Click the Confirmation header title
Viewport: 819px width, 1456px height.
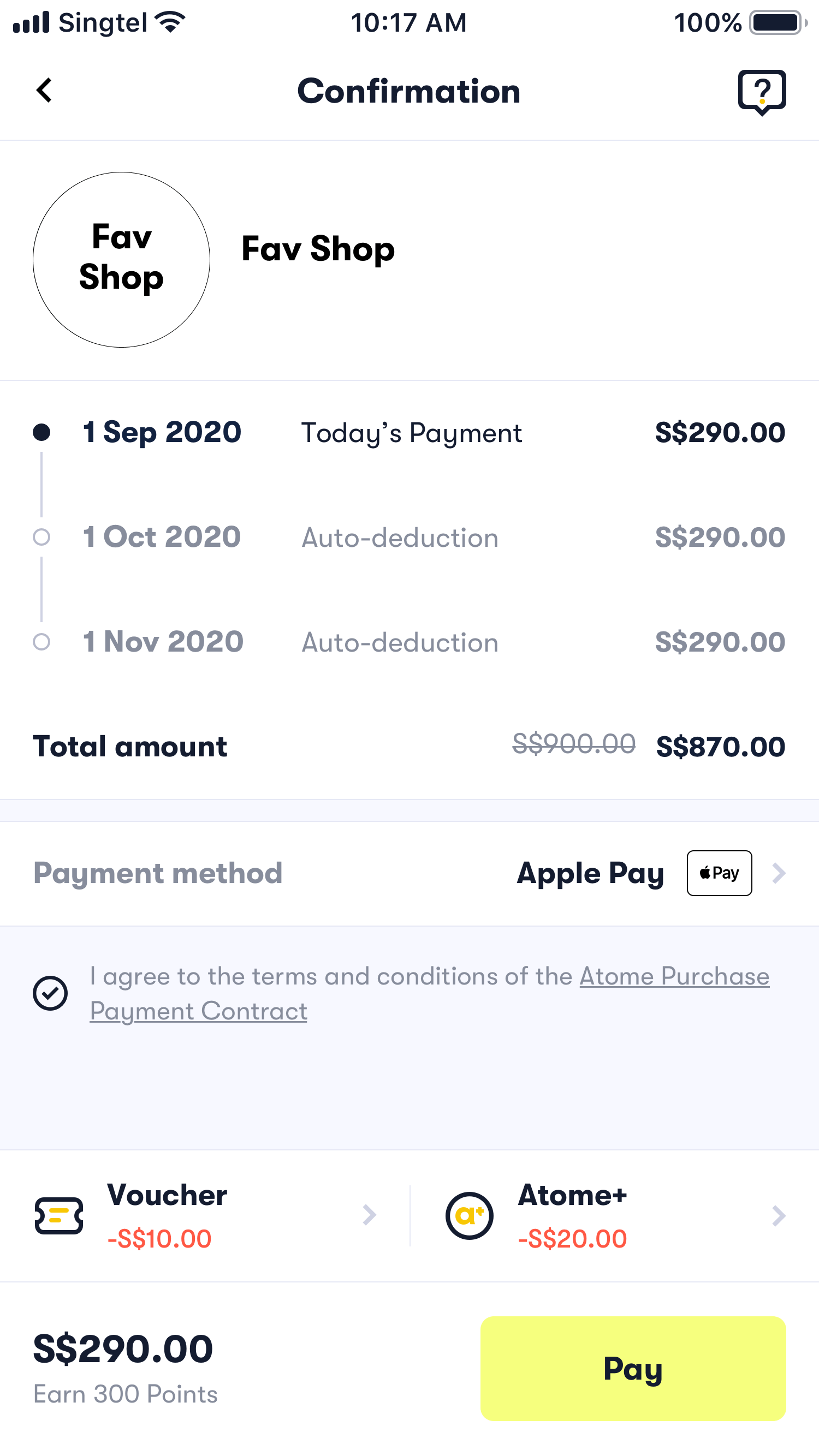coord(409,91)
